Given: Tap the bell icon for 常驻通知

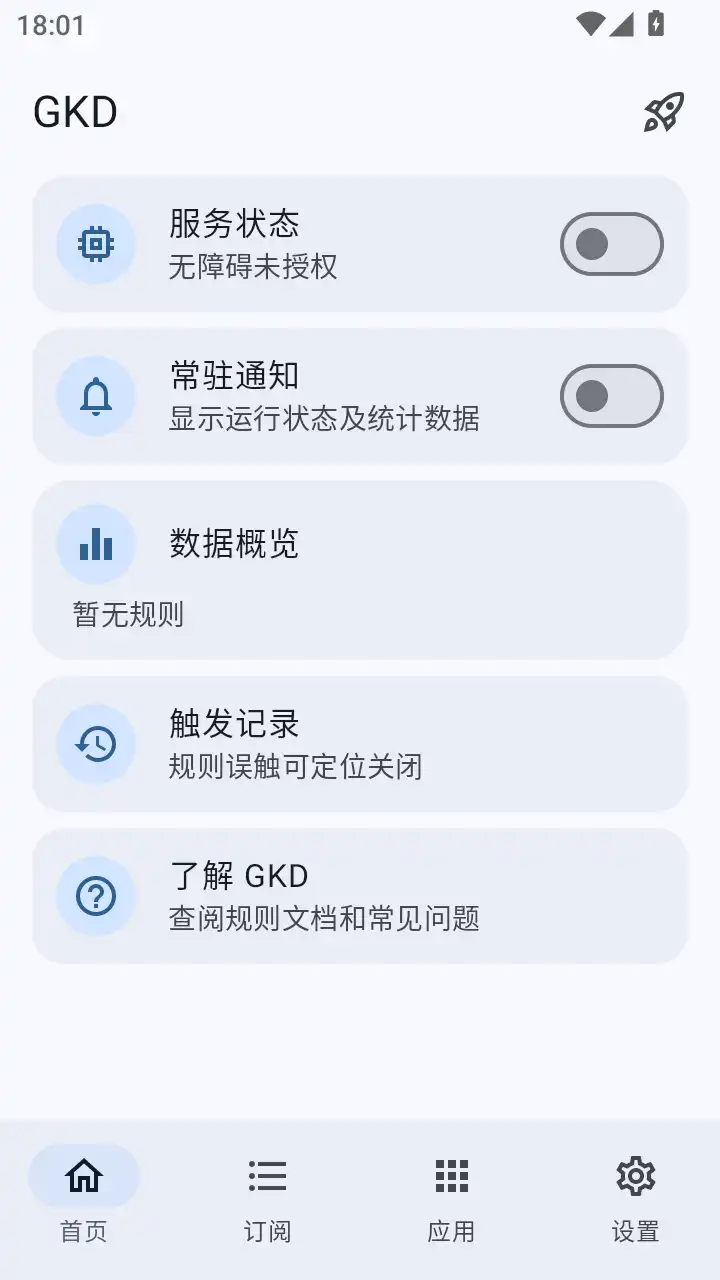Looking at the screenshot, I should point(96,396).
